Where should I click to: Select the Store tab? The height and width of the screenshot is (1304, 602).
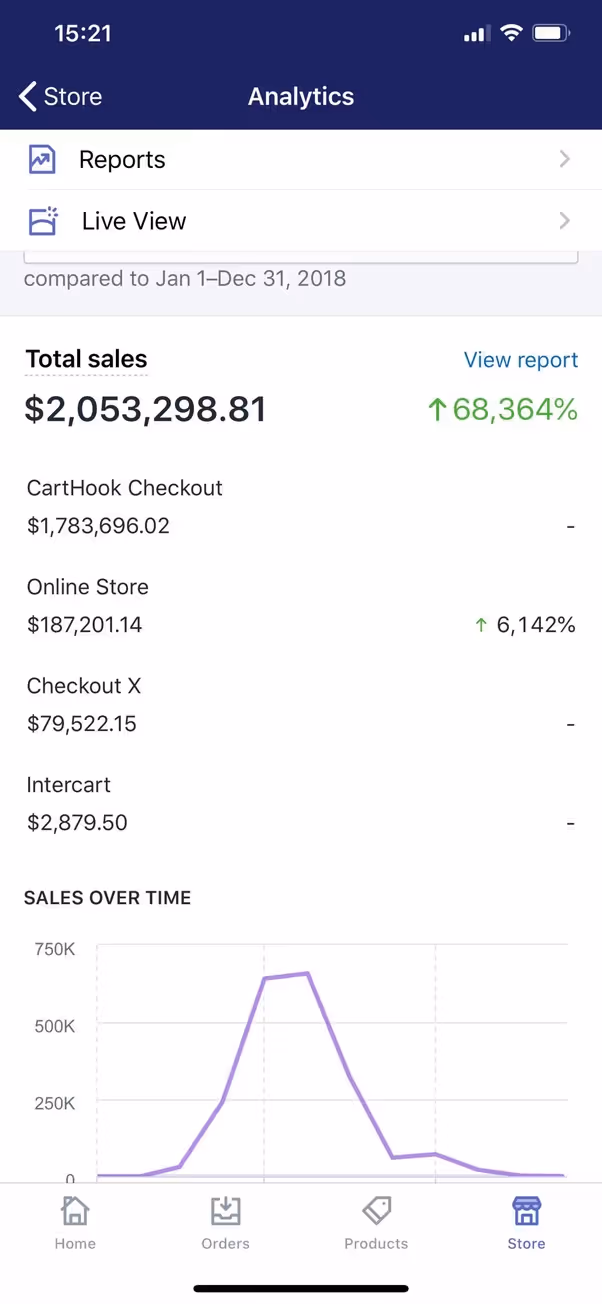pos(526,1222)
